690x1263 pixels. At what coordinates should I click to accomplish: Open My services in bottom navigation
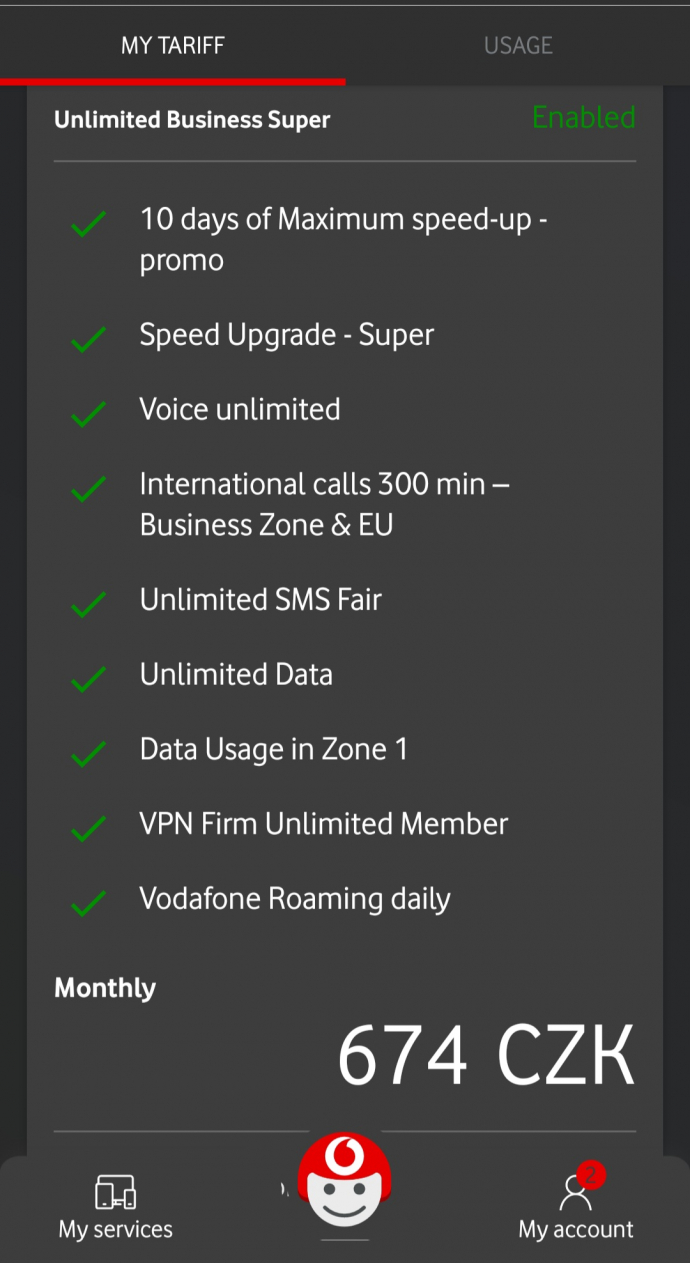click(115, 1208)
